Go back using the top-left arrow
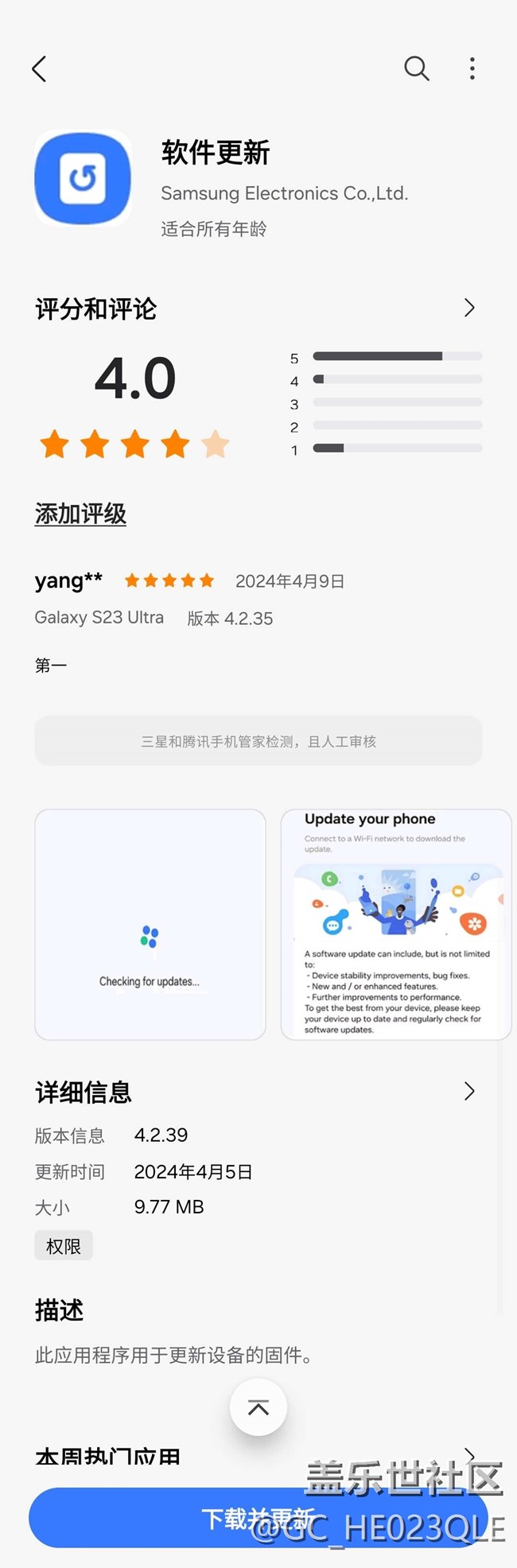This screenshot has height=1568, width=517. [x=39, y=69]
